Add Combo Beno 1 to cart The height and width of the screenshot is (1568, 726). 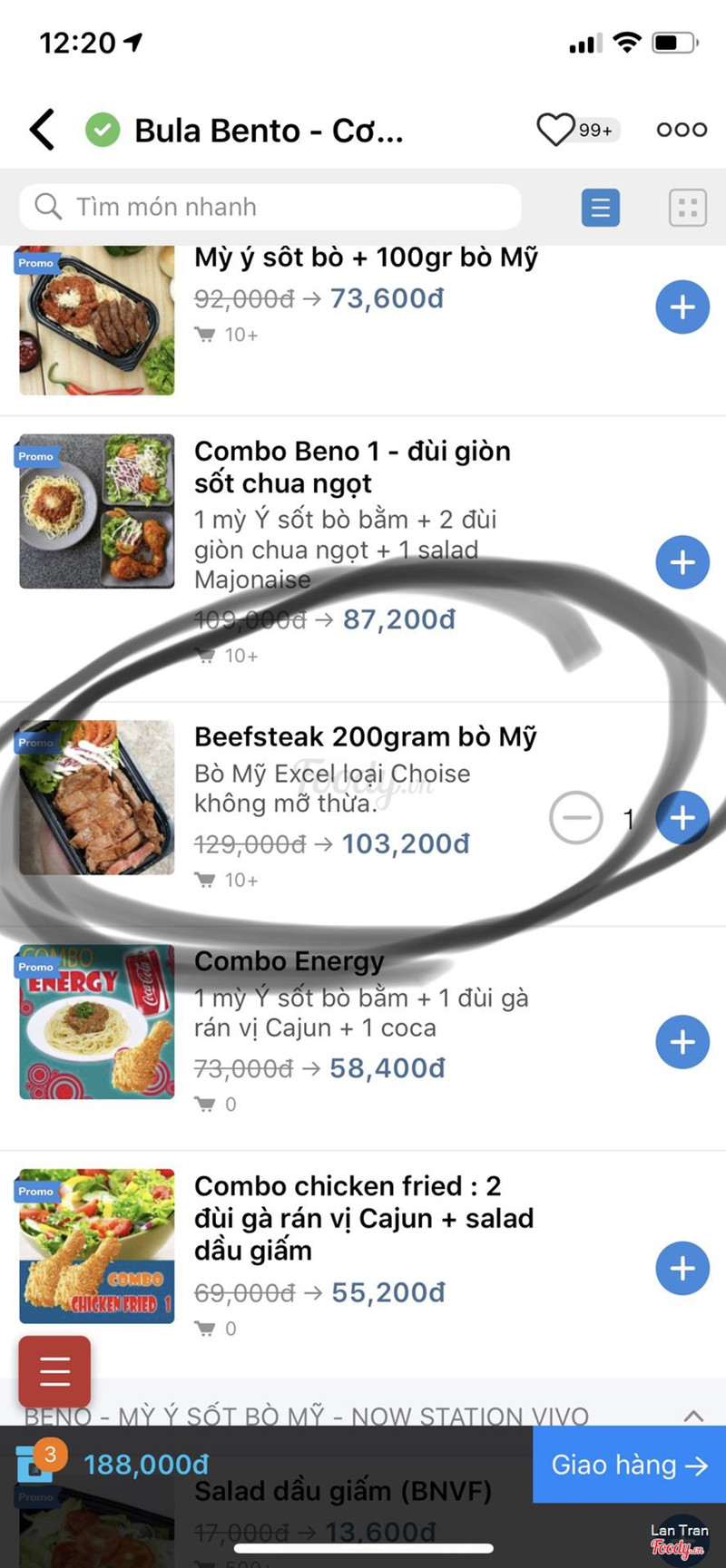click(682, 562)
